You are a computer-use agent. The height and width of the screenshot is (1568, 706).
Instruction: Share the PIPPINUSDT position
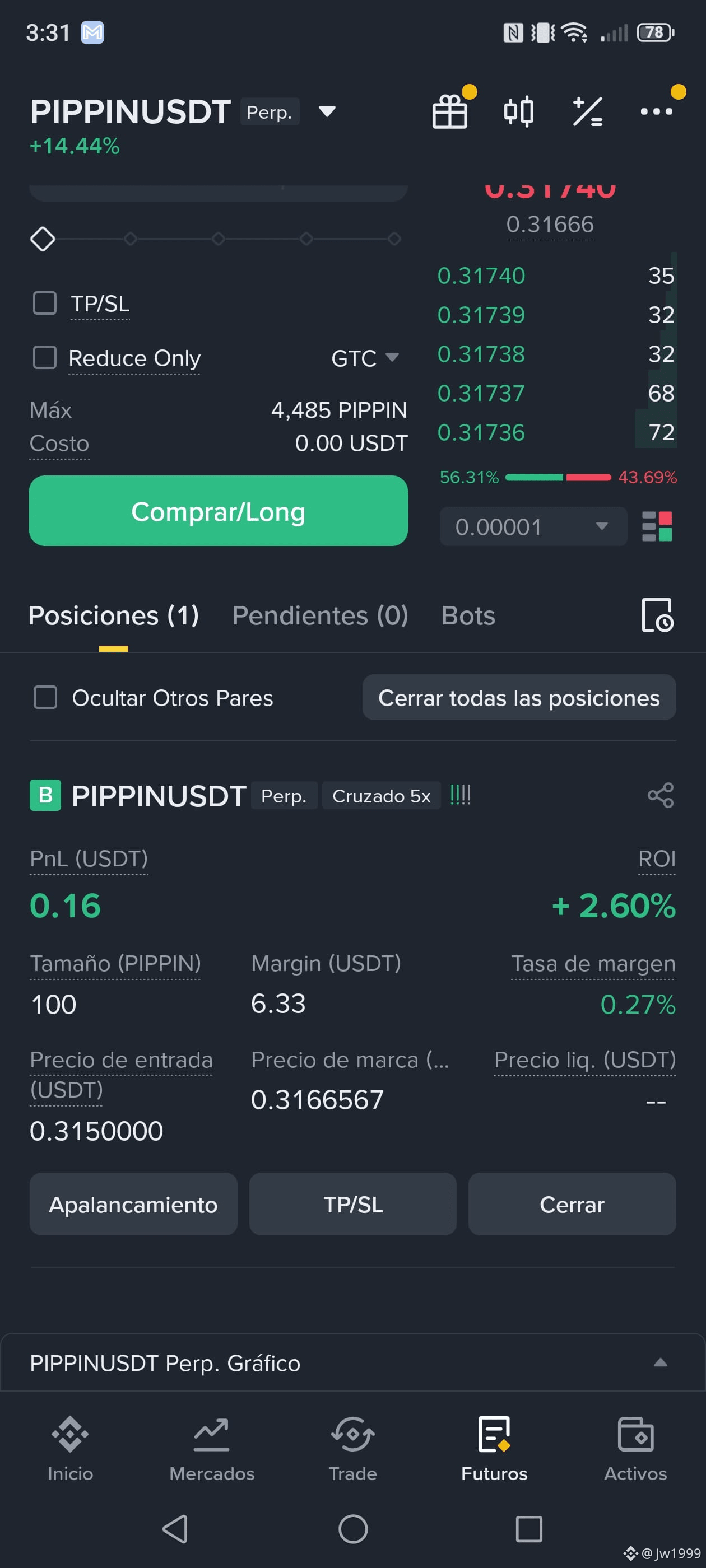(660, 796)
